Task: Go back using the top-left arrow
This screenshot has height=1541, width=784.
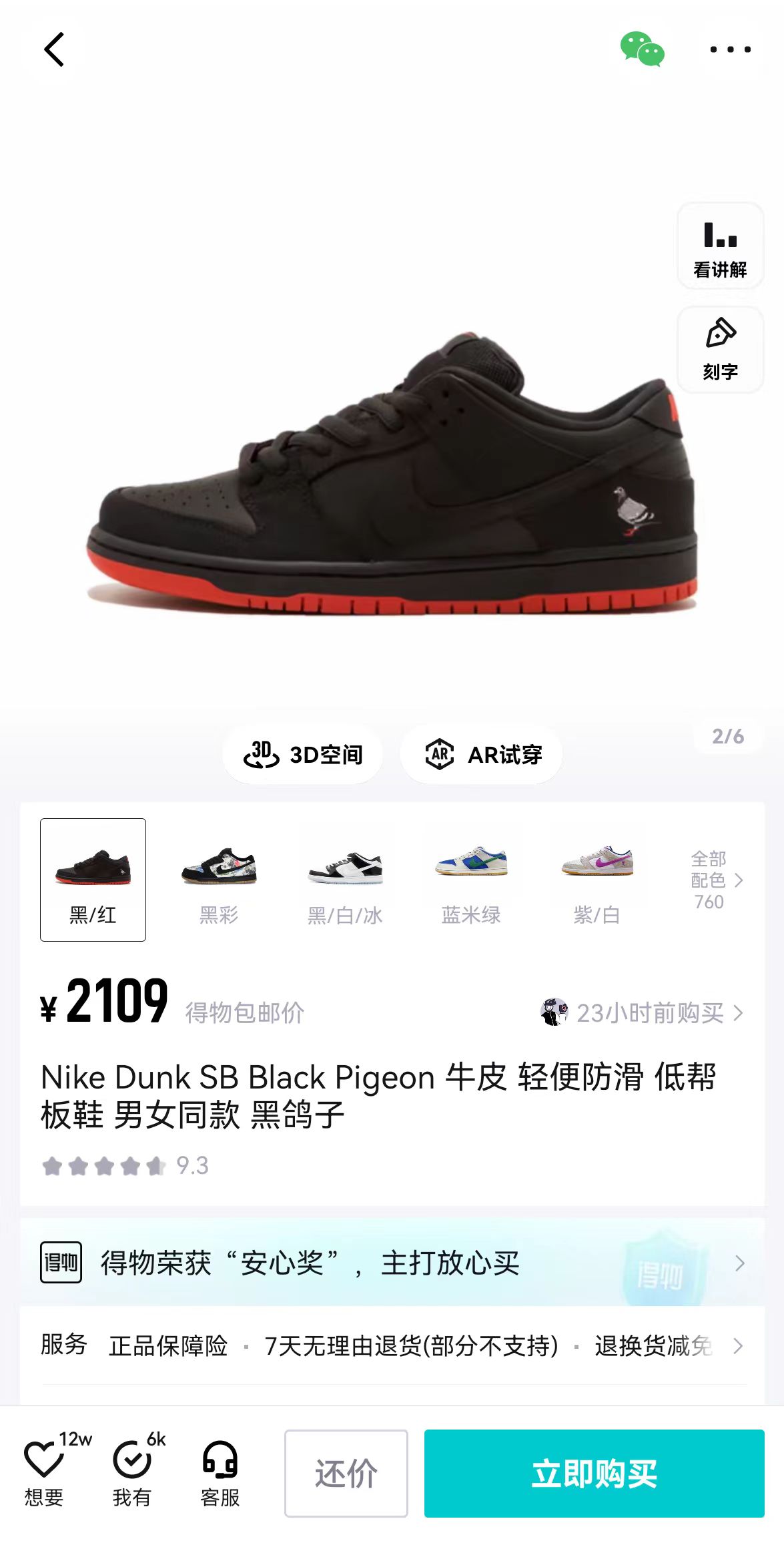Action: pos(54,49)
